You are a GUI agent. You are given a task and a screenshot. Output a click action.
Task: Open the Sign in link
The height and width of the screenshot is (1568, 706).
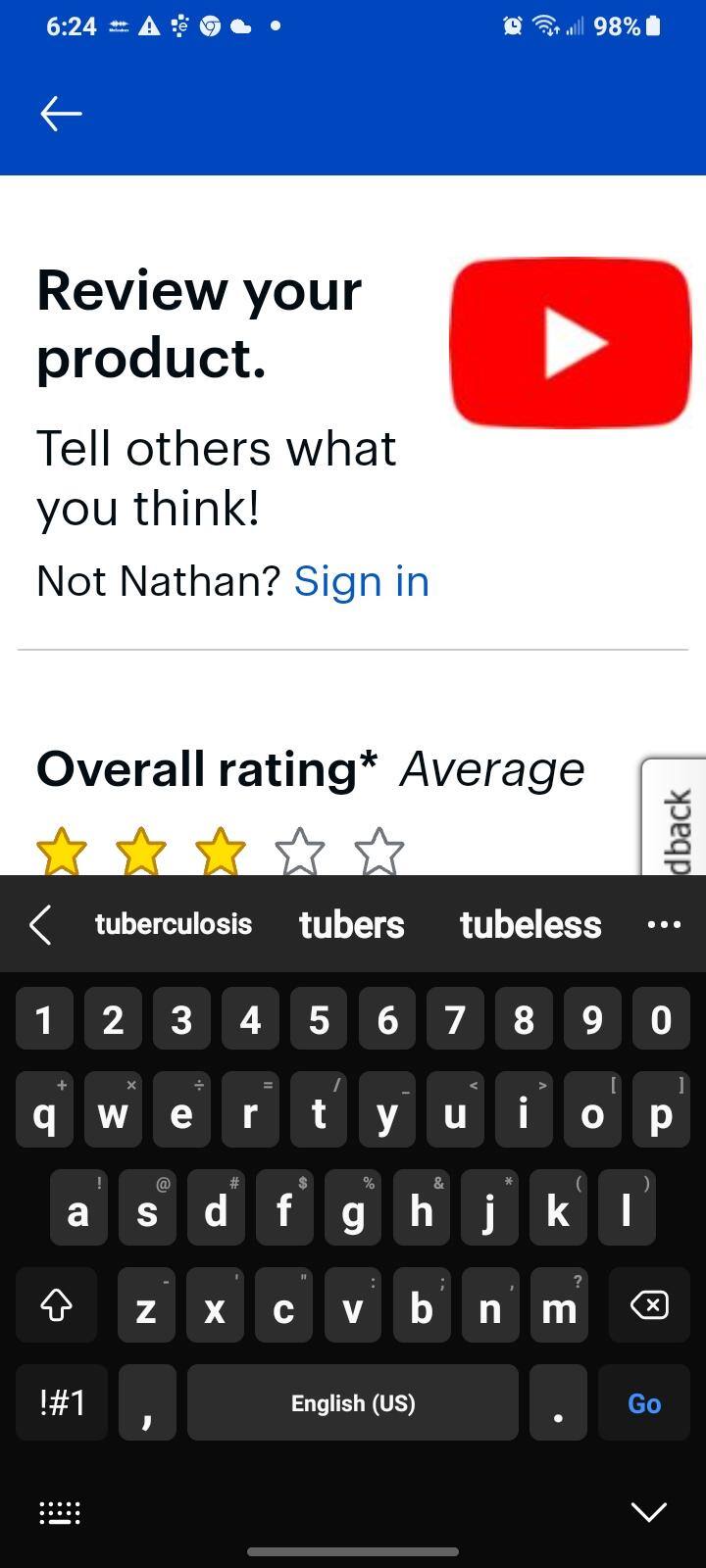point(361,581)
